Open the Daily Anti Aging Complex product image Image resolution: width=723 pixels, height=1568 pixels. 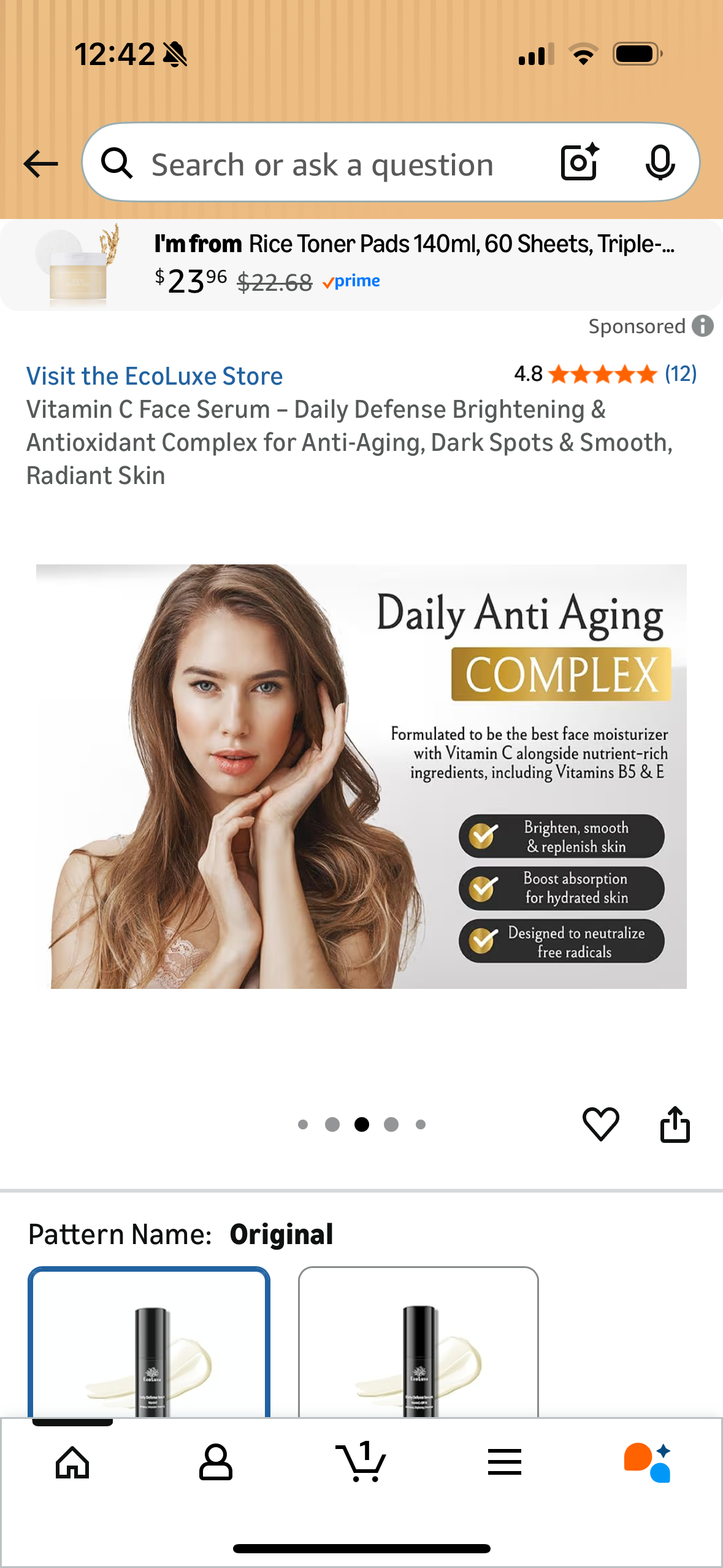click(361, 776)
